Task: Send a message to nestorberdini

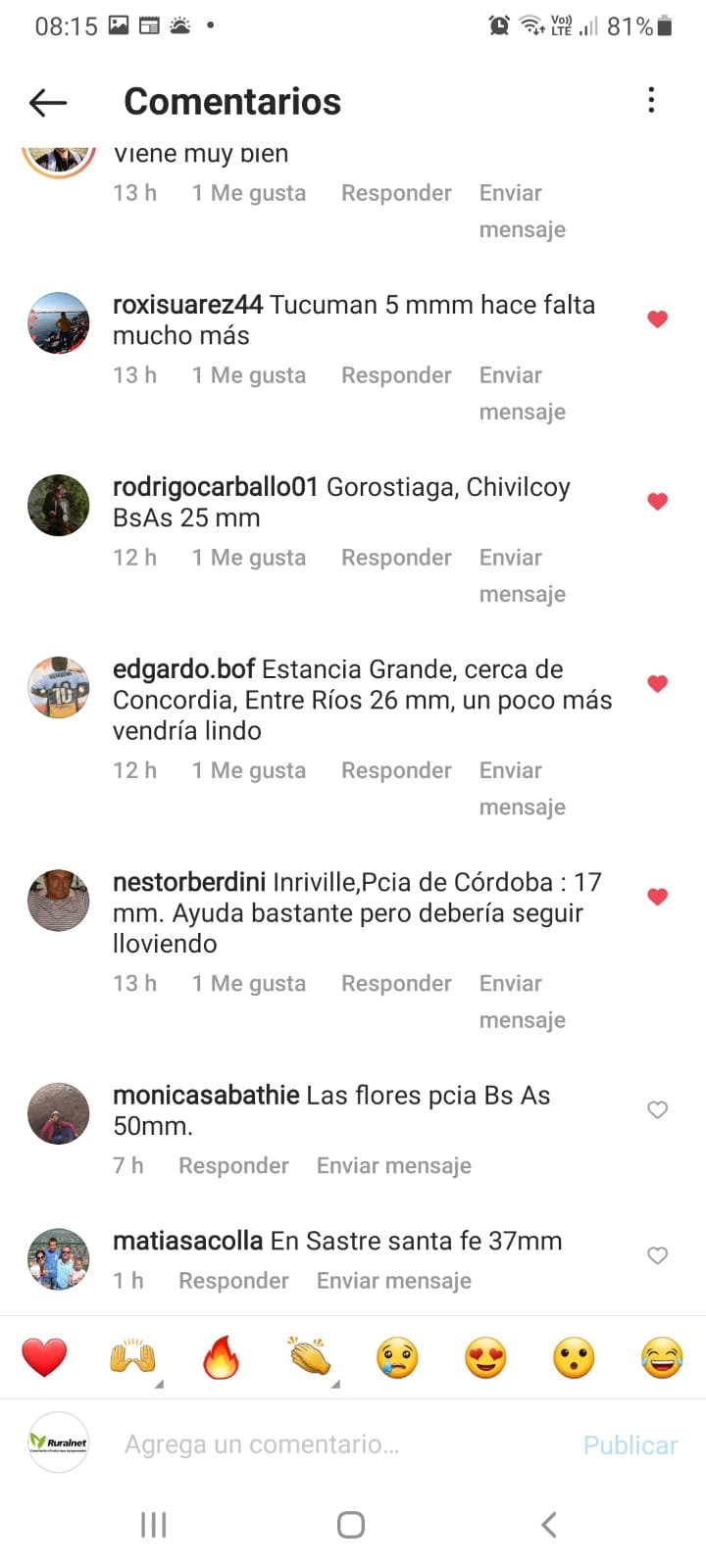Action: 521,1001
